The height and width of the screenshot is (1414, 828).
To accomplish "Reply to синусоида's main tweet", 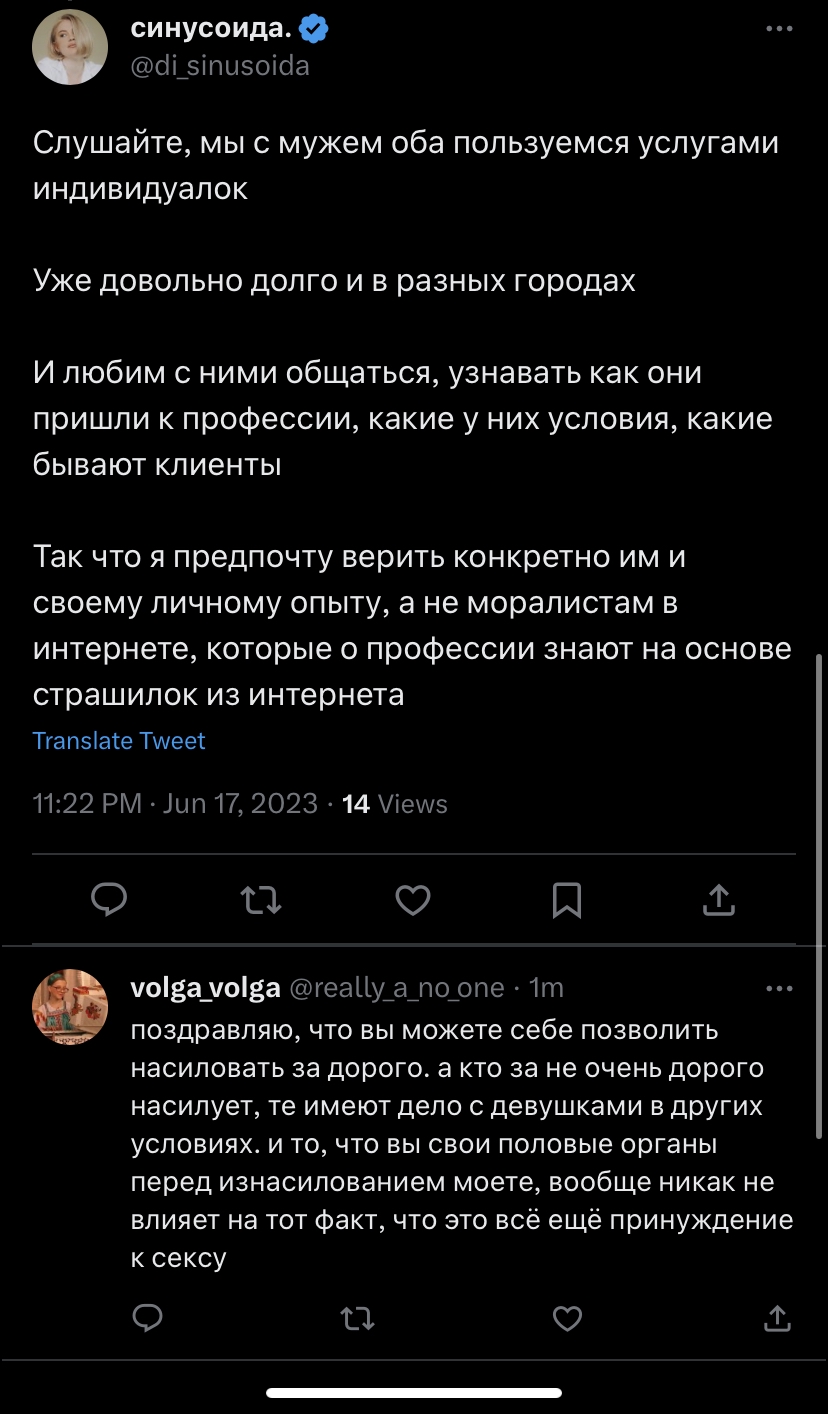I will click(x=109, y=901).
